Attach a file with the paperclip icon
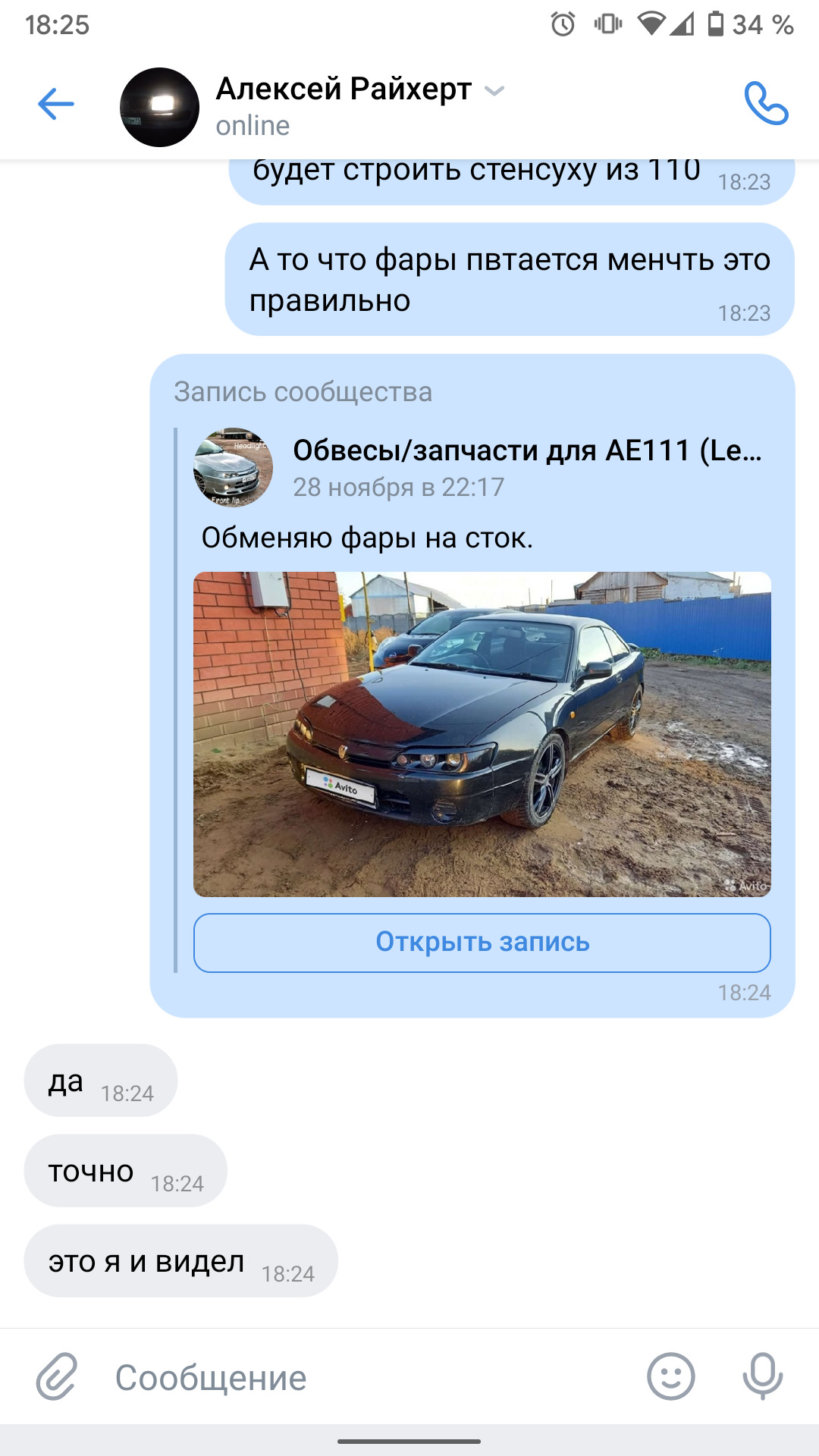Image resolution: width=819 pixels, height=1456 pixels. coord(58,1376)
